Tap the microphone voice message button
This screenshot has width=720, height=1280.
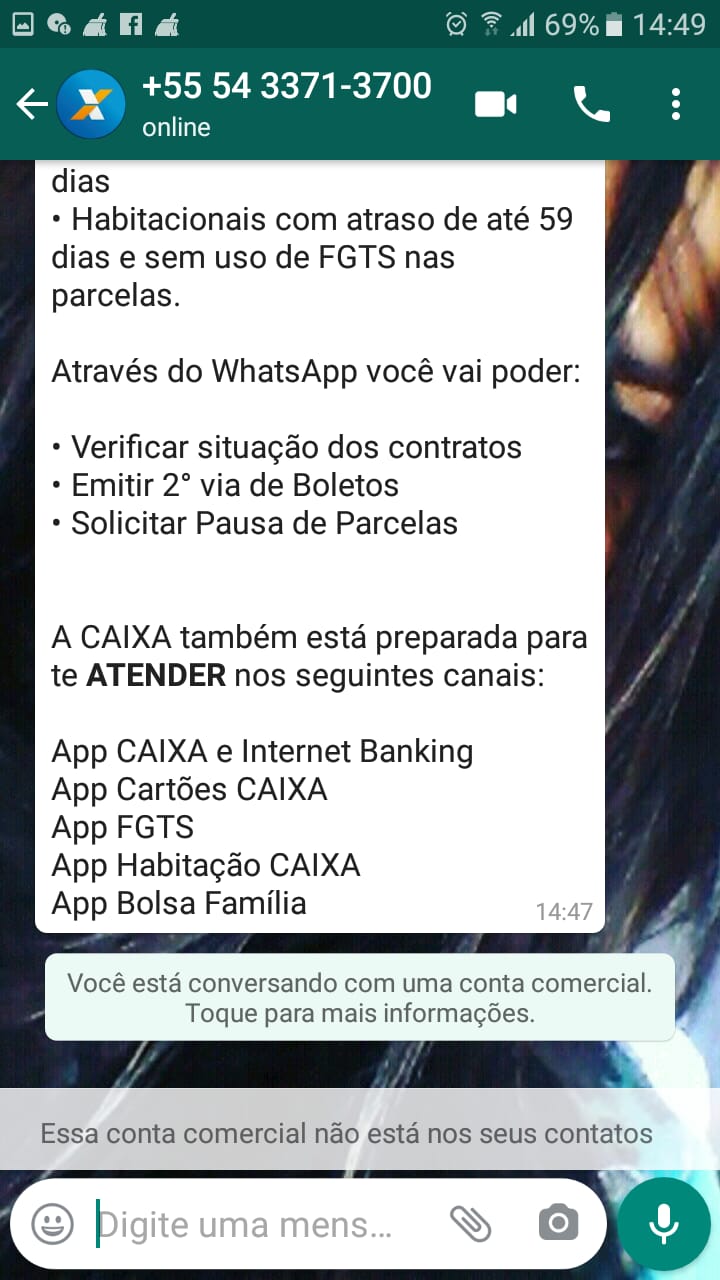(664, 1224)
